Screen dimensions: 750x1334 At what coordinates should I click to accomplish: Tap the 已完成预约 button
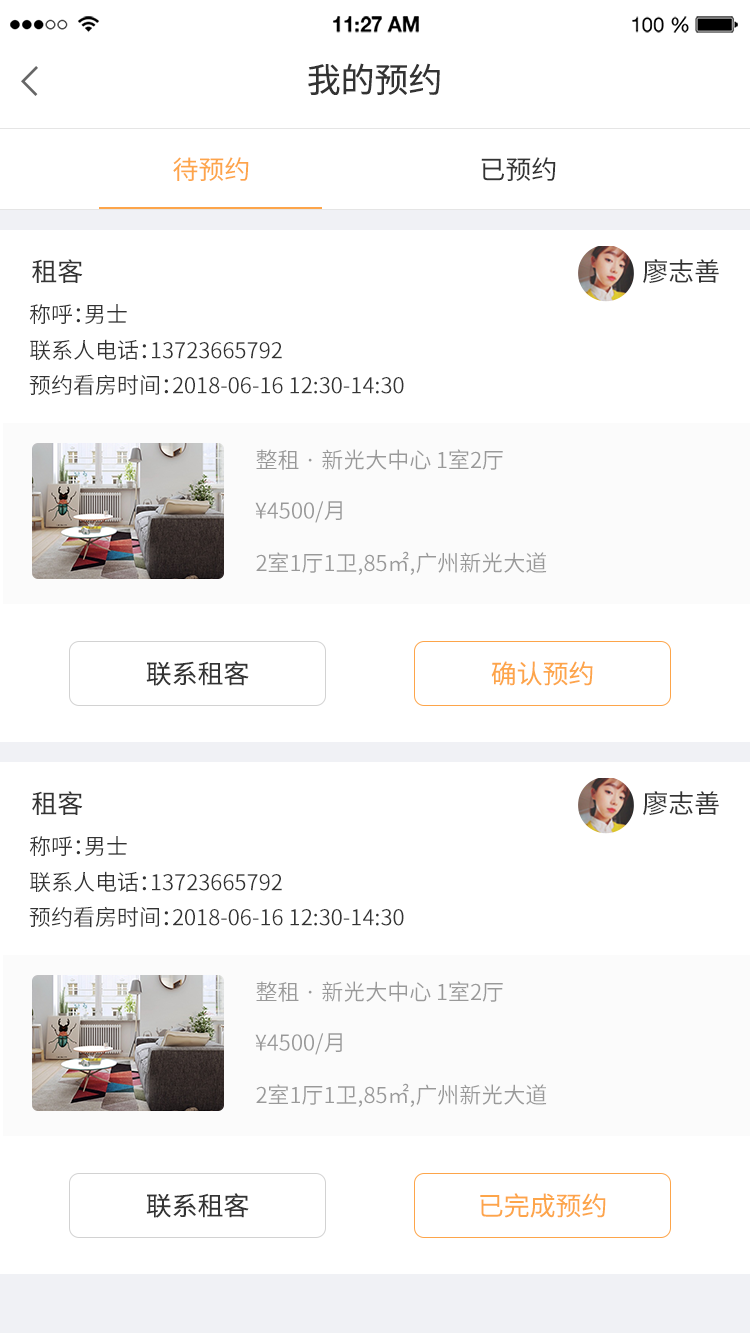click(x=542, y=1206)
